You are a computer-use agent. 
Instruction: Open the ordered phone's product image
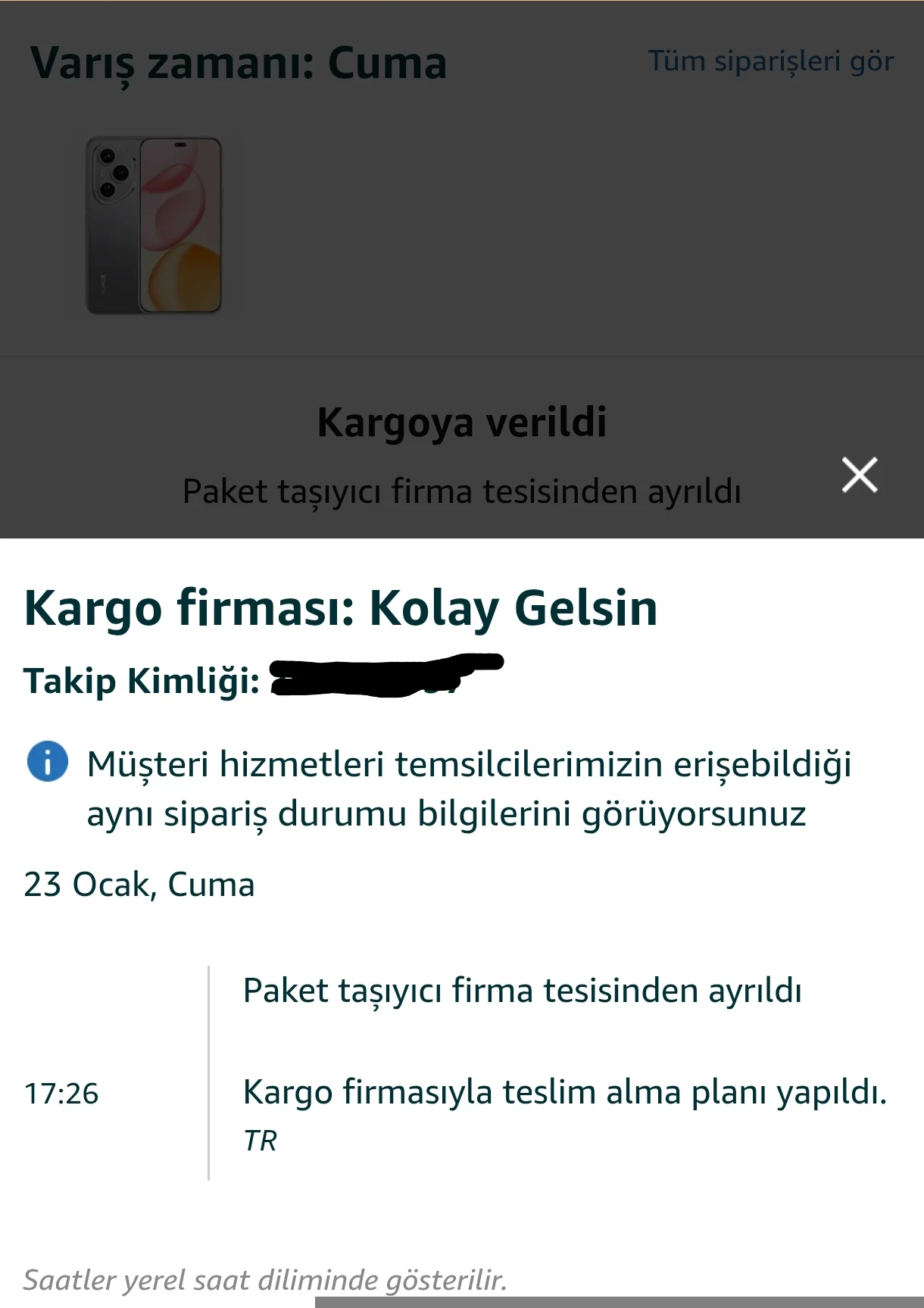155,225
